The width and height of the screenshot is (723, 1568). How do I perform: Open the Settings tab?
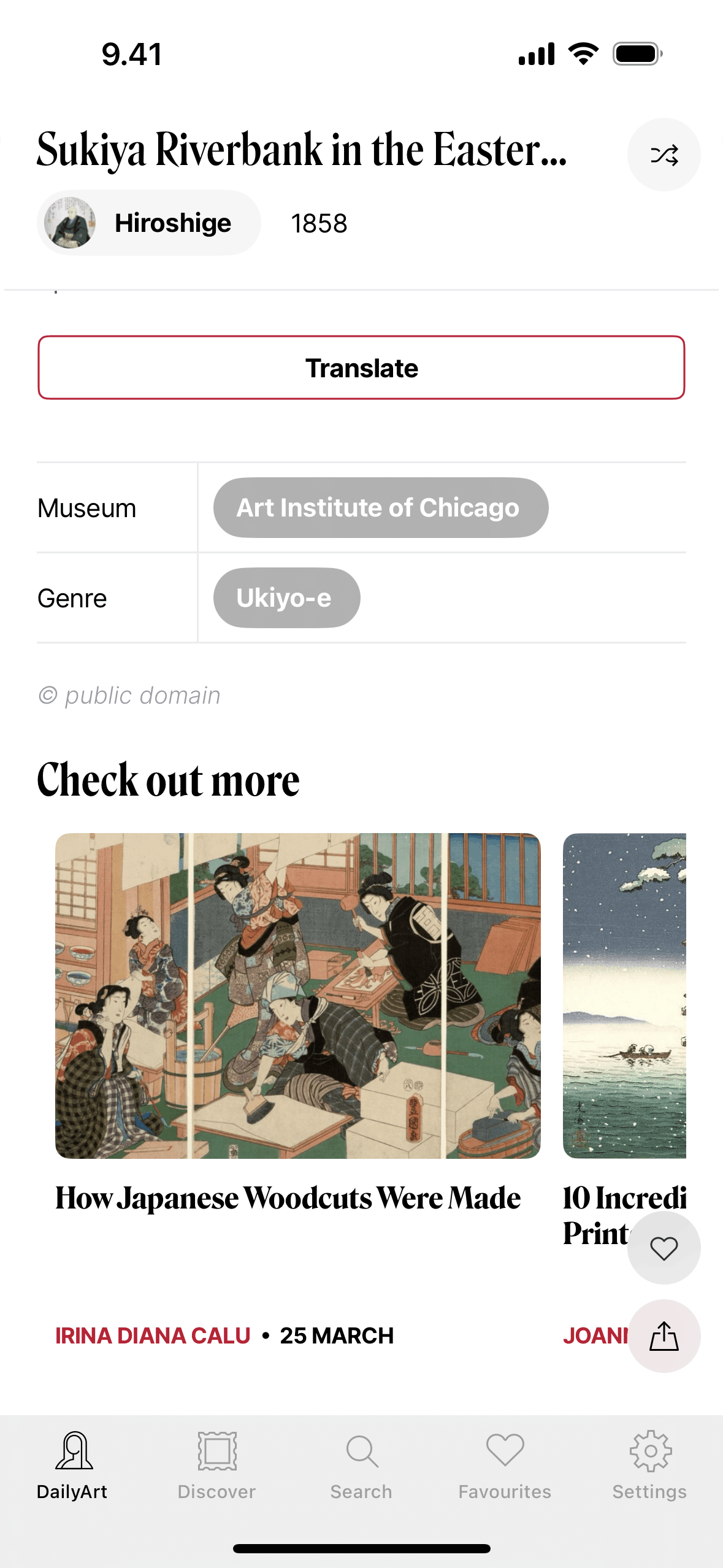[649, 1466]
